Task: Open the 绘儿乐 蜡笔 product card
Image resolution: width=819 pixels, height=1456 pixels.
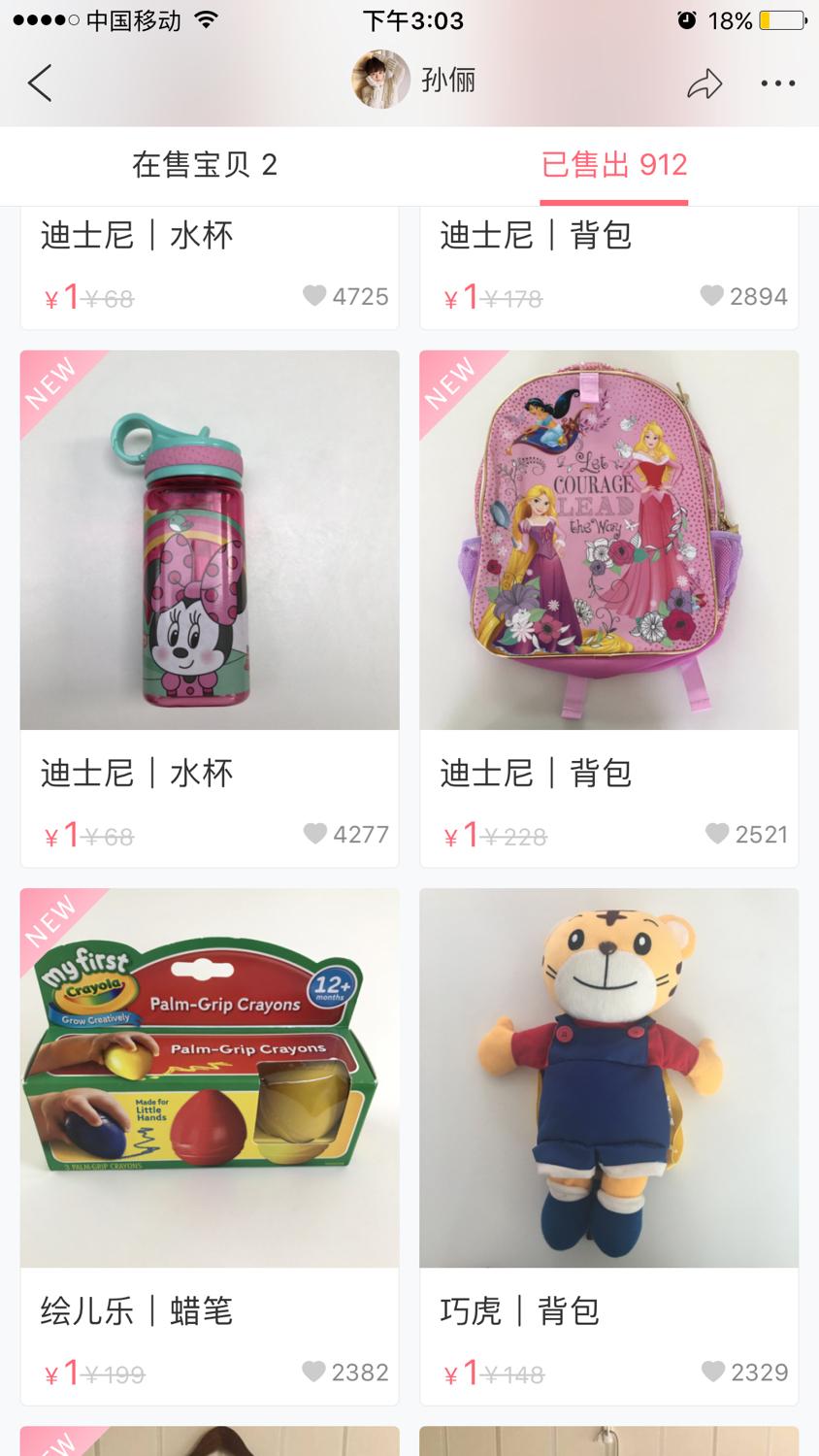Action: [210, 1077]
